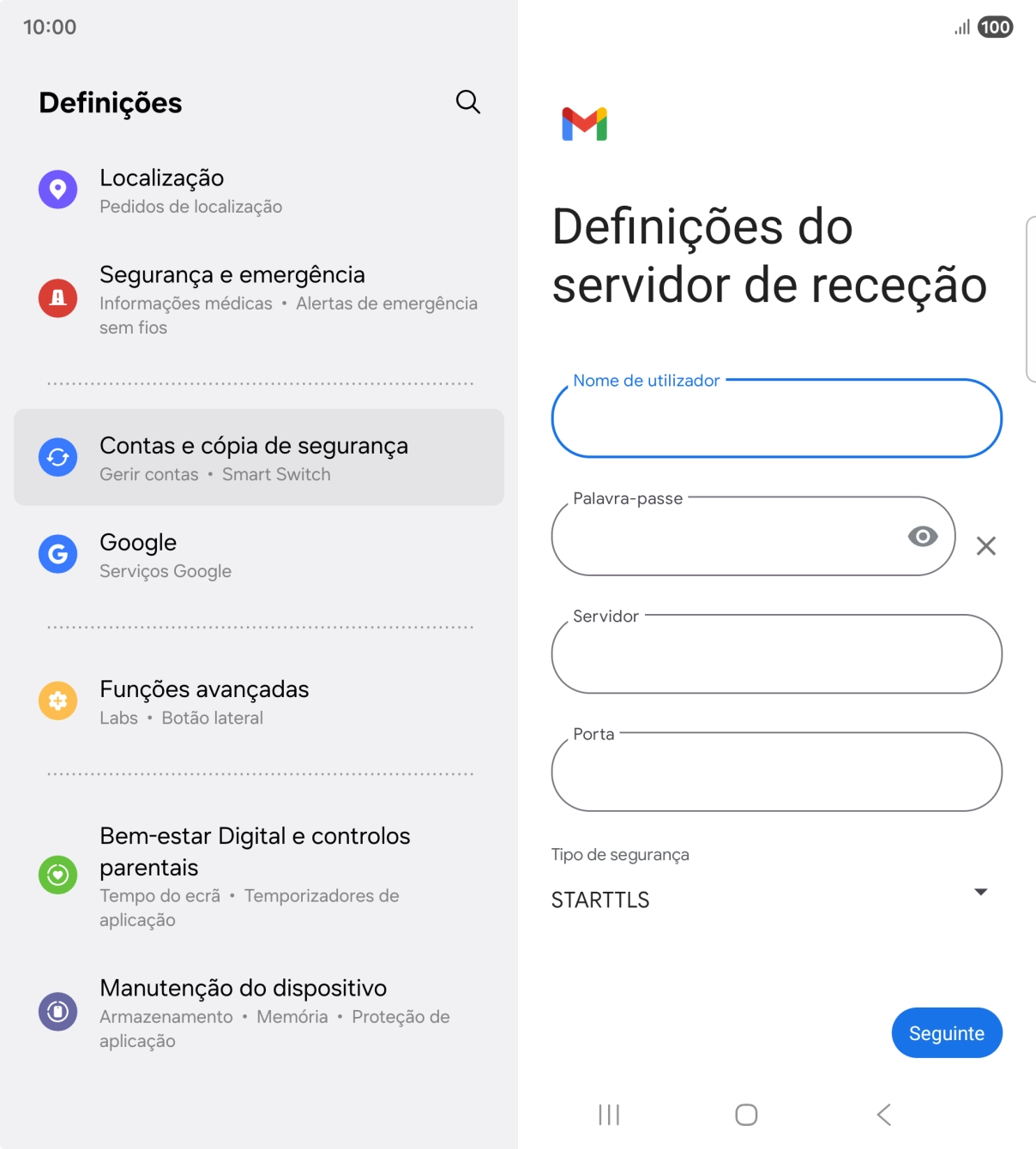Clear the password with the X icon
Screen dimensions: 1036x1149
[x=986, y=546]
